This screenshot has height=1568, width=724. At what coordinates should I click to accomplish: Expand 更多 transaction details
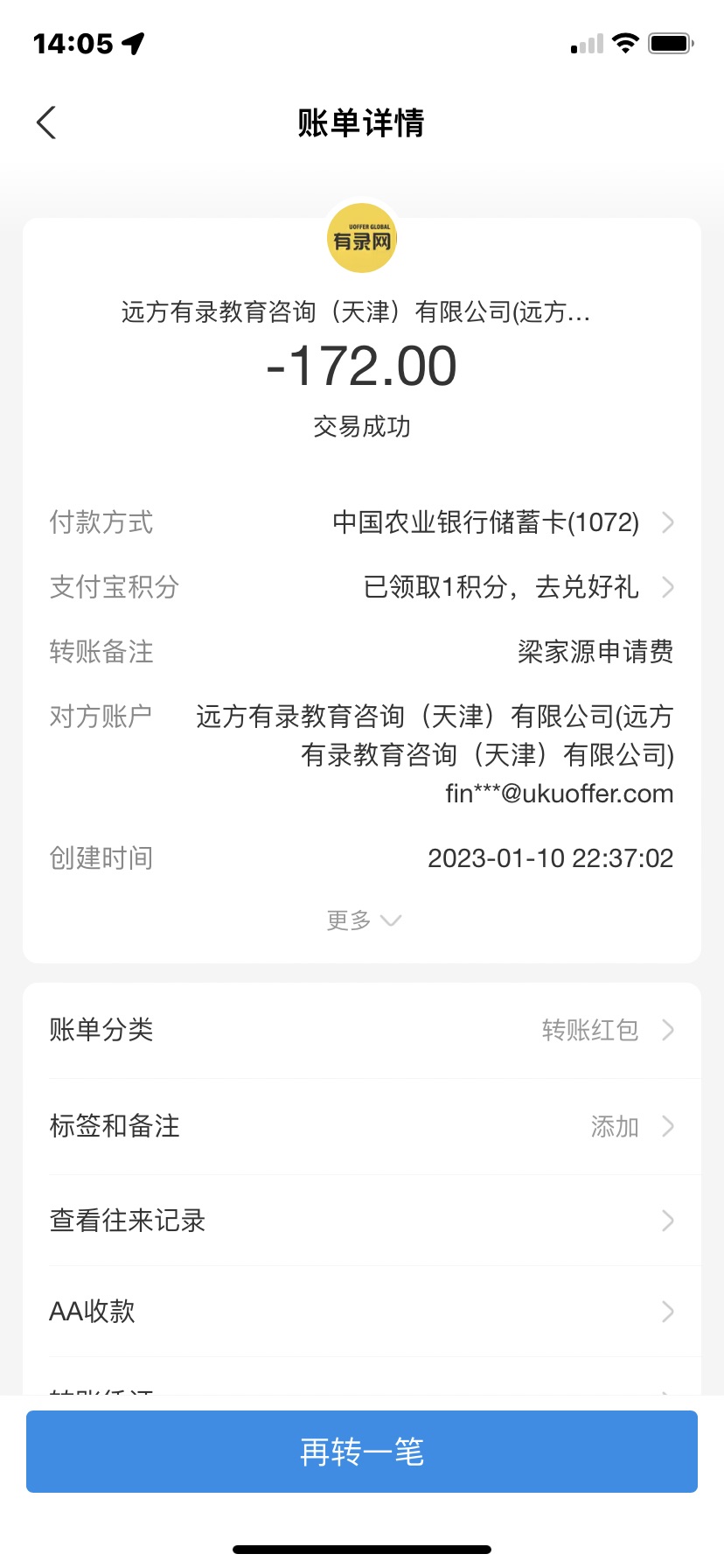point(362,920)
